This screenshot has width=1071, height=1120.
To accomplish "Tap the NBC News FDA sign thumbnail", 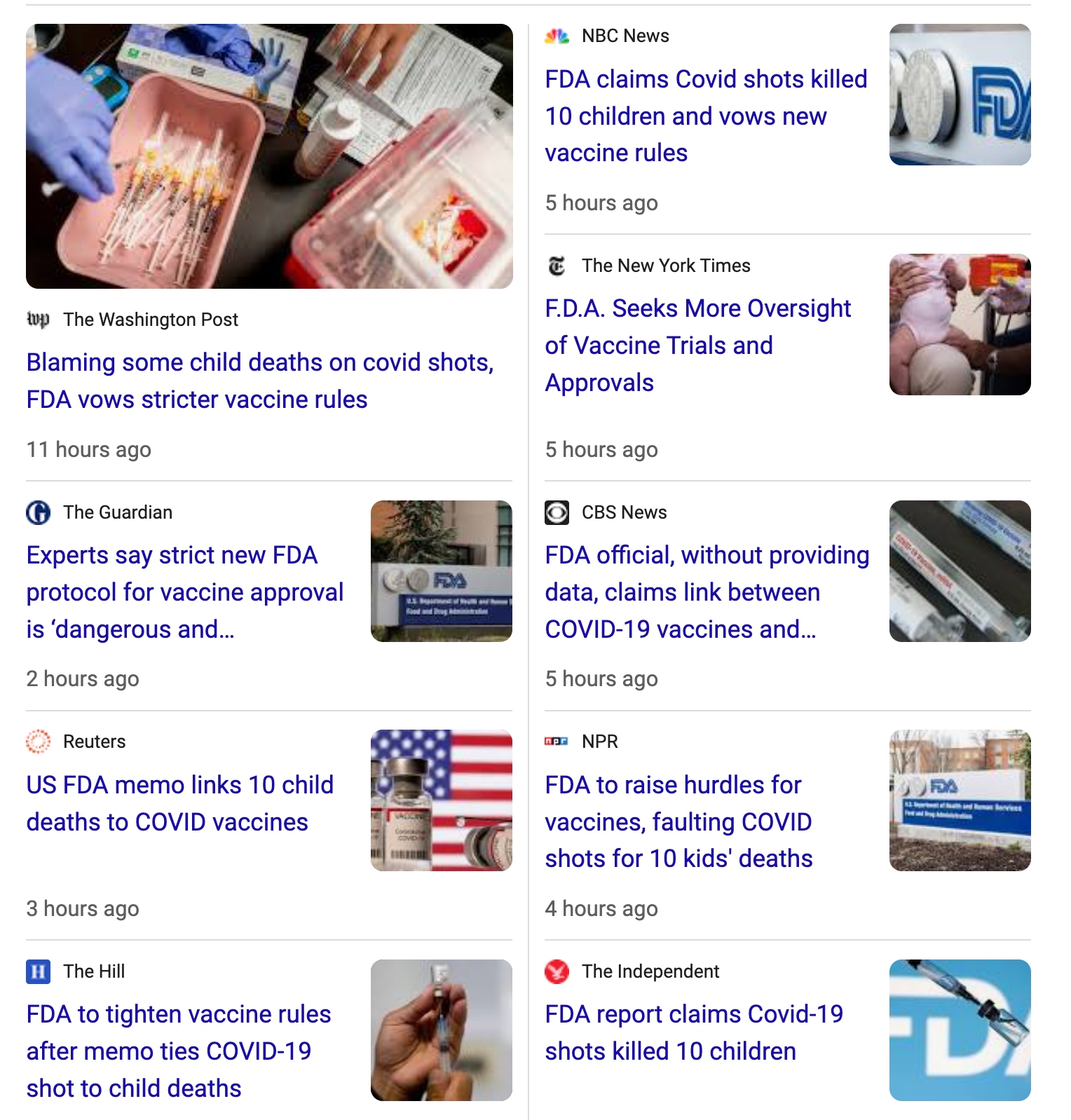I will click(x=960, y=95).
